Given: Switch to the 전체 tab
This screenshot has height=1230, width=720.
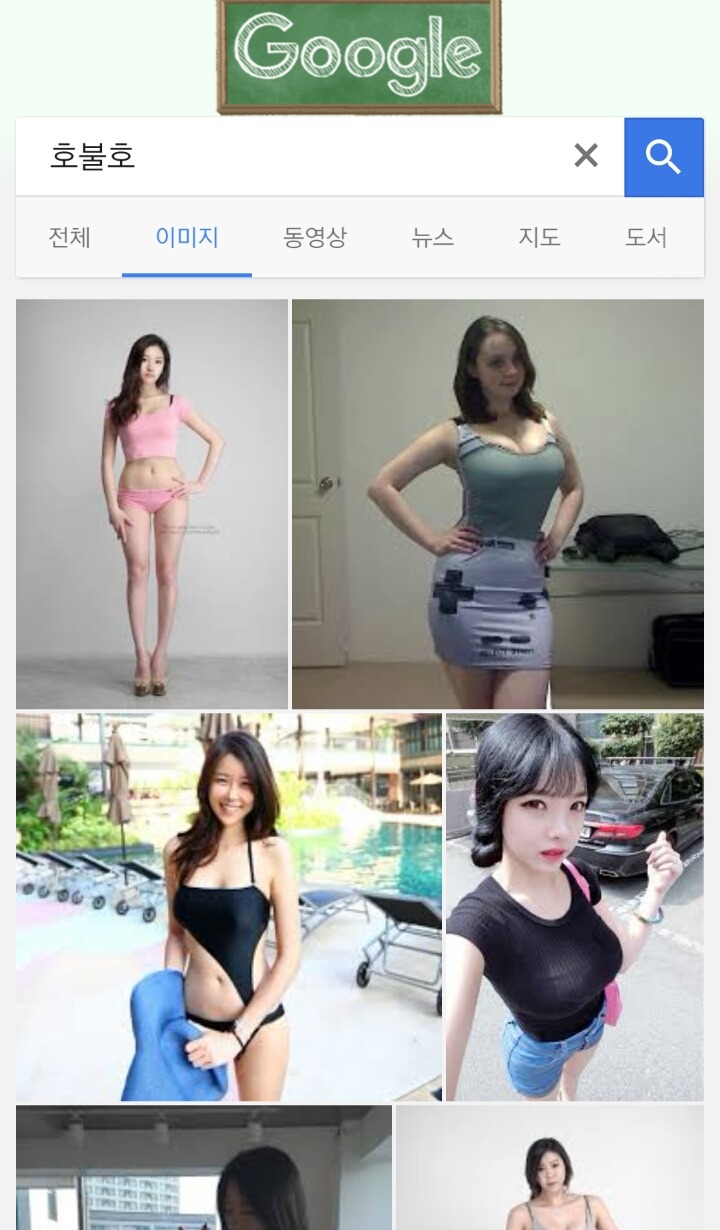Looking at the screenshot, I should tap(69, 238).
